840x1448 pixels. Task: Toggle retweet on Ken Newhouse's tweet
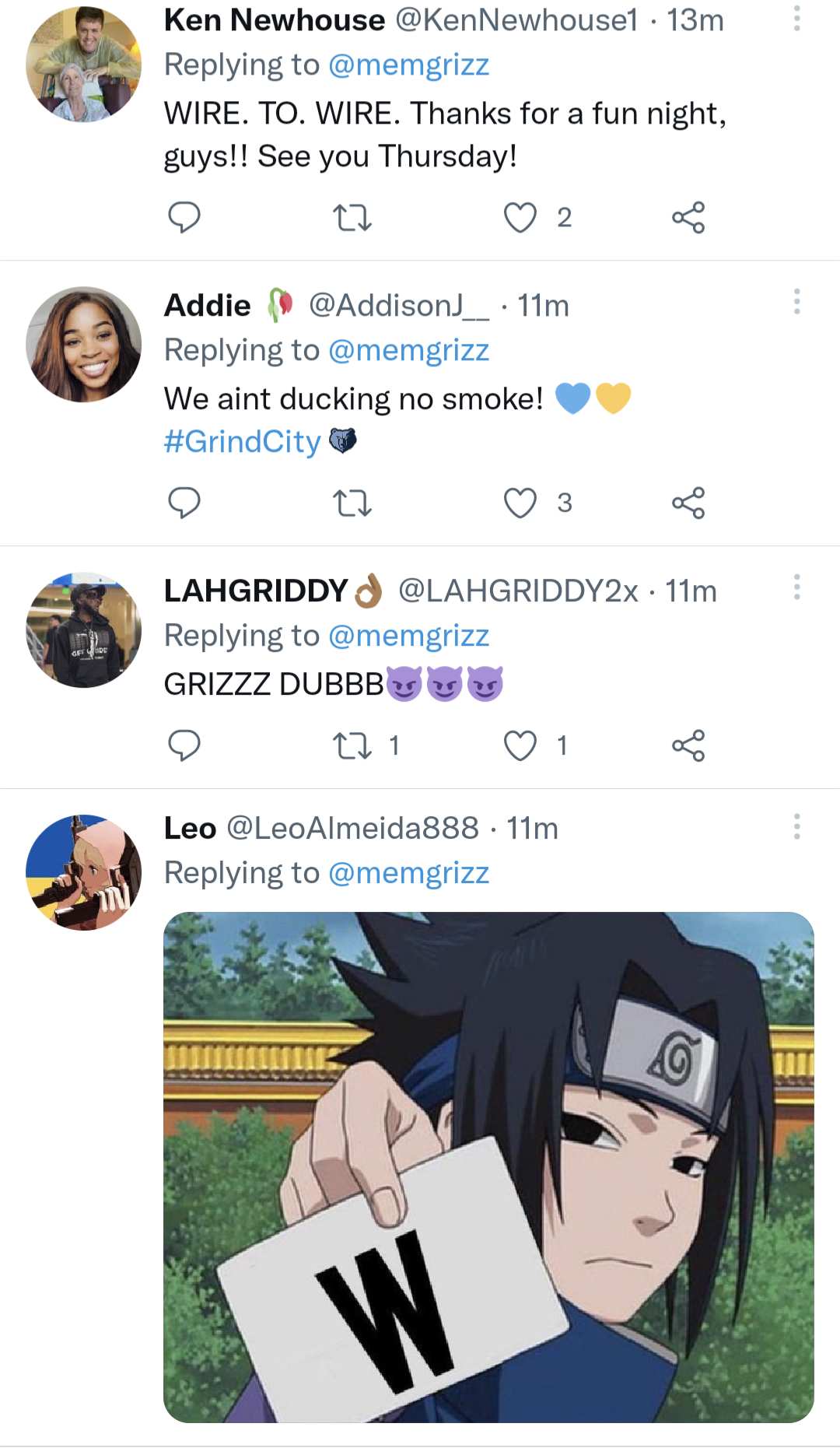(352, 219)
